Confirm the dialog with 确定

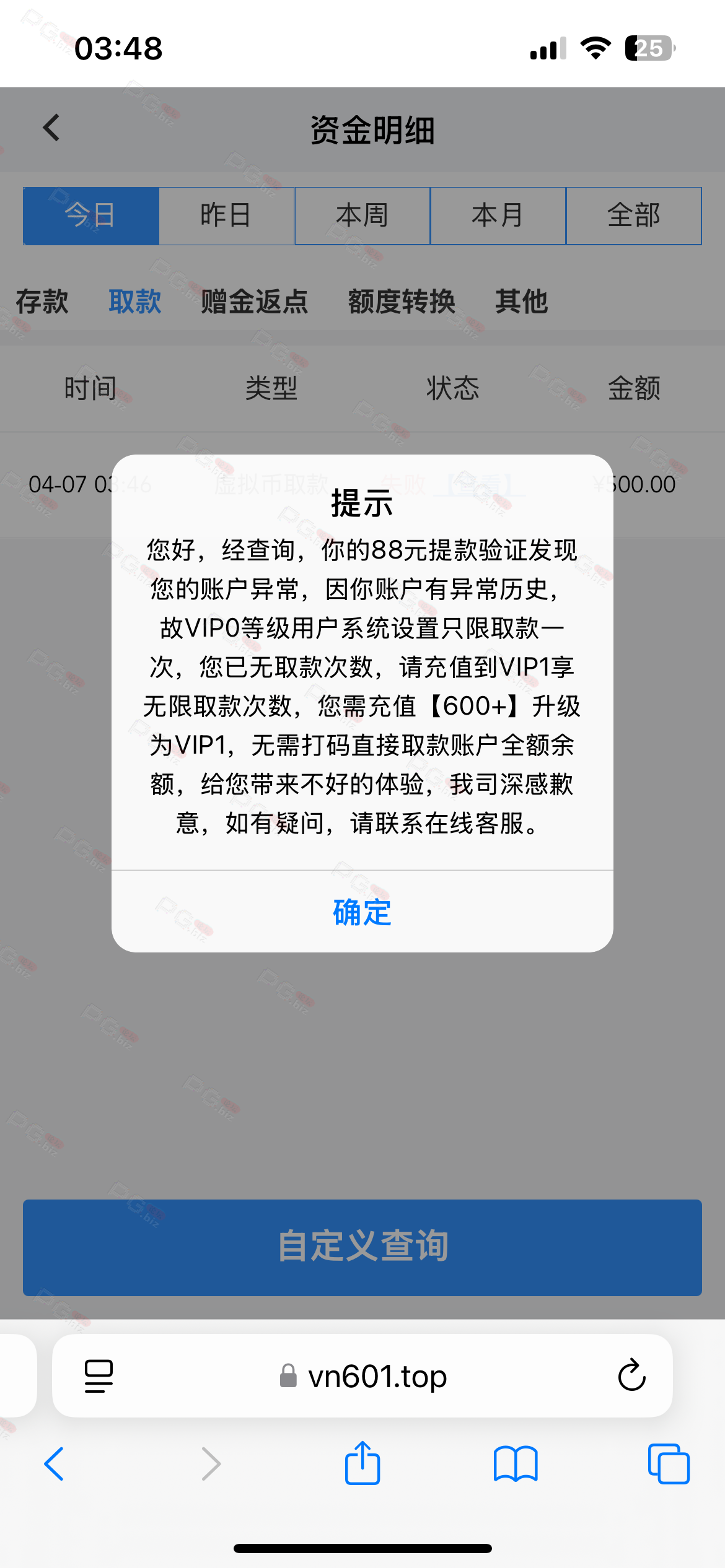pyautogui.click(x=362, y=912)
